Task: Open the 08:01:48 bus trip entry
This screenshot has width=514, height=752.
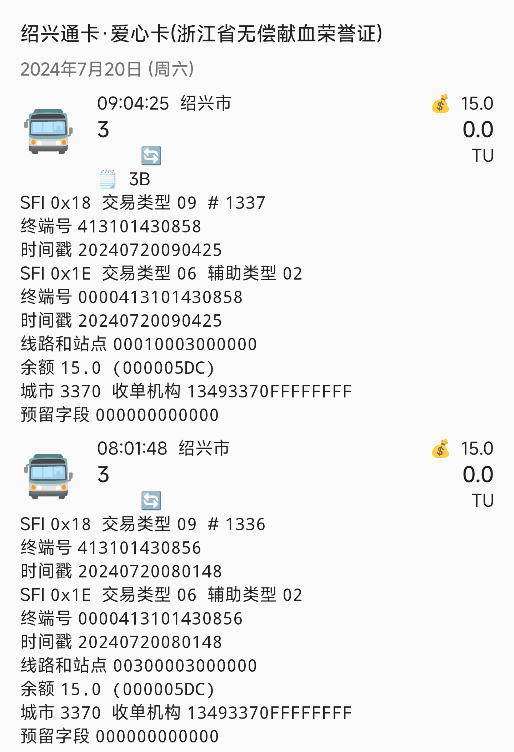Action: [x=257, y=591]
